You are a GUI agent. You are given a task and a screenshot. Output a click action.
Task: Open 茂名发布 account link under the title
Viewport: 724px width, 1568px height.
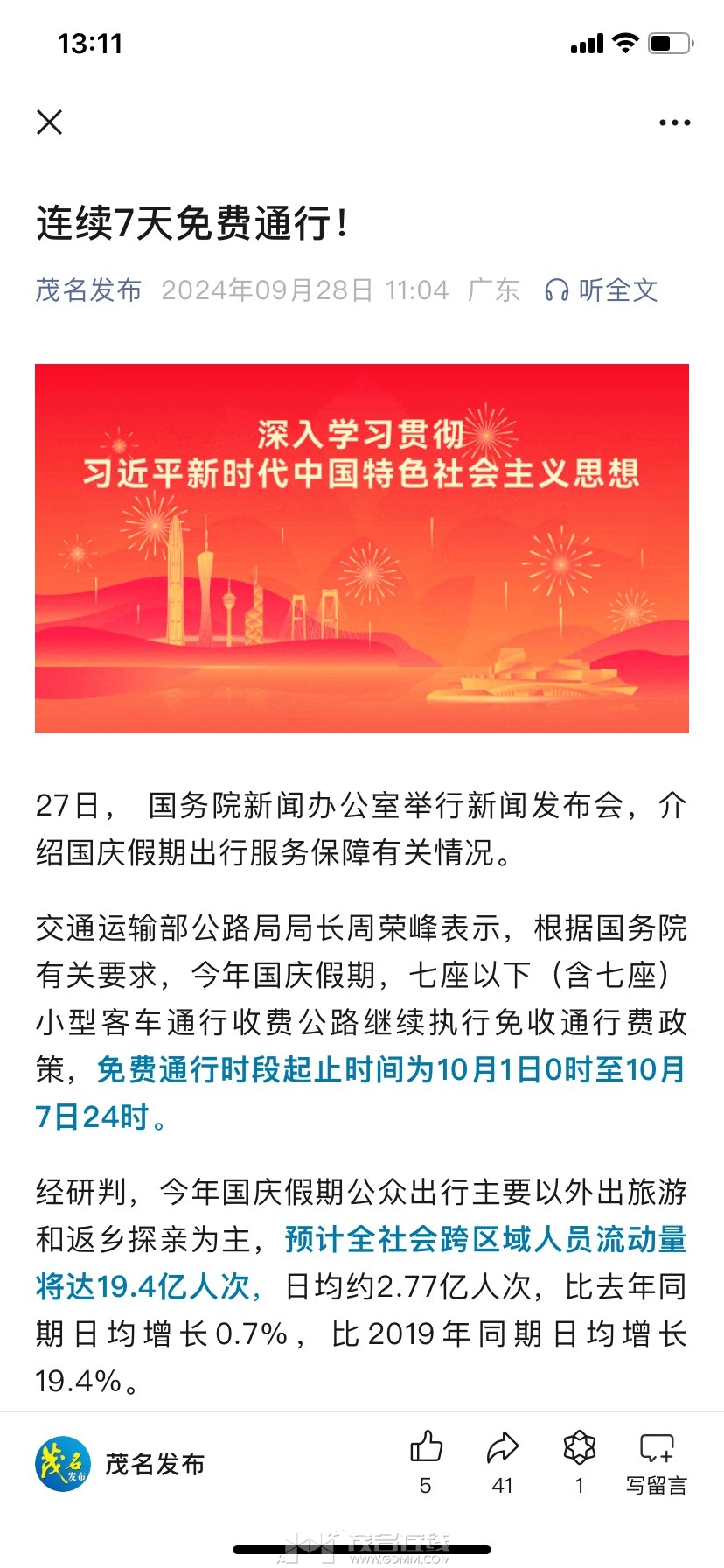(88, 290)
